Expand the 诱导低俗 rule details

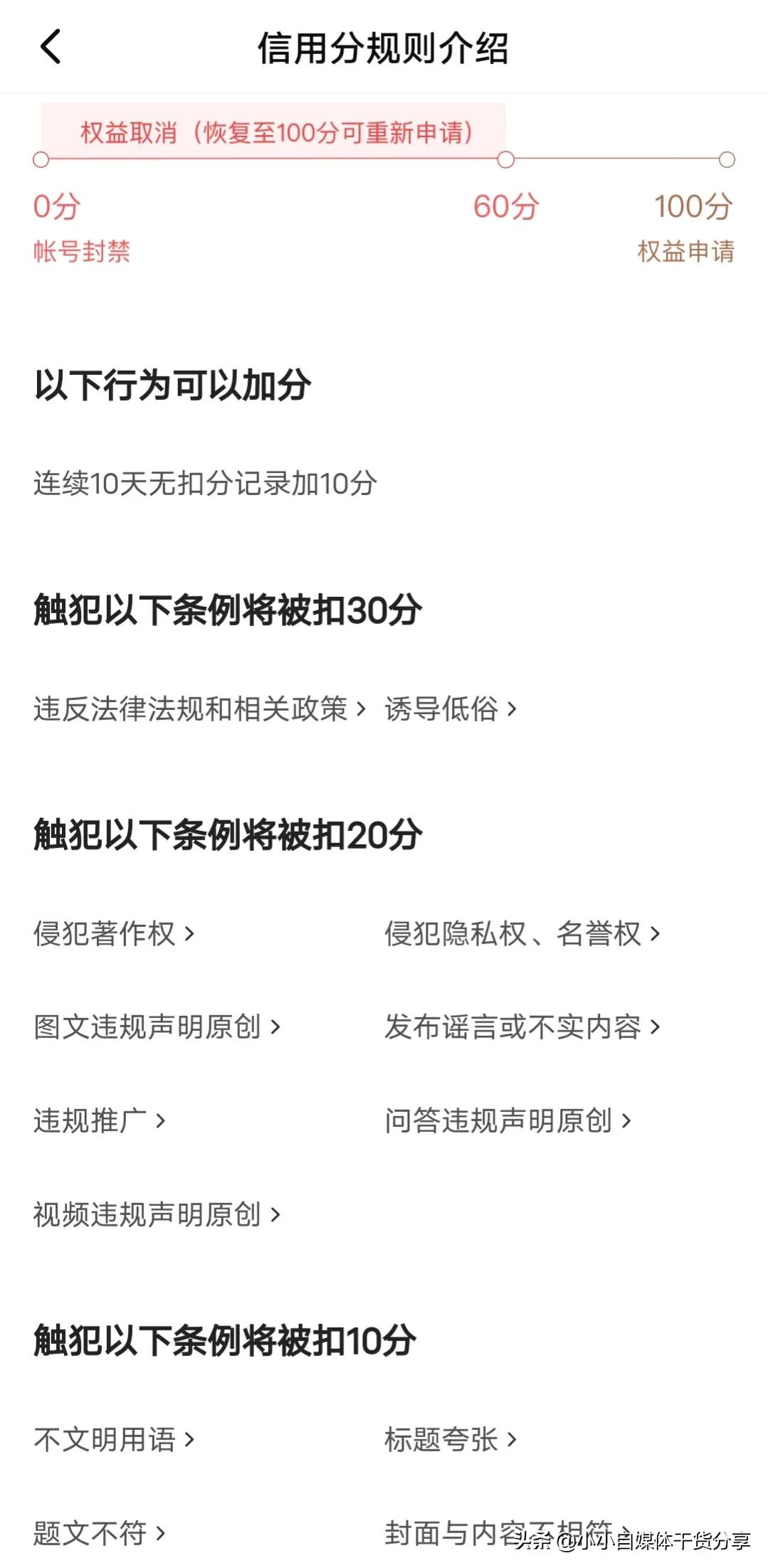point(448,708)
